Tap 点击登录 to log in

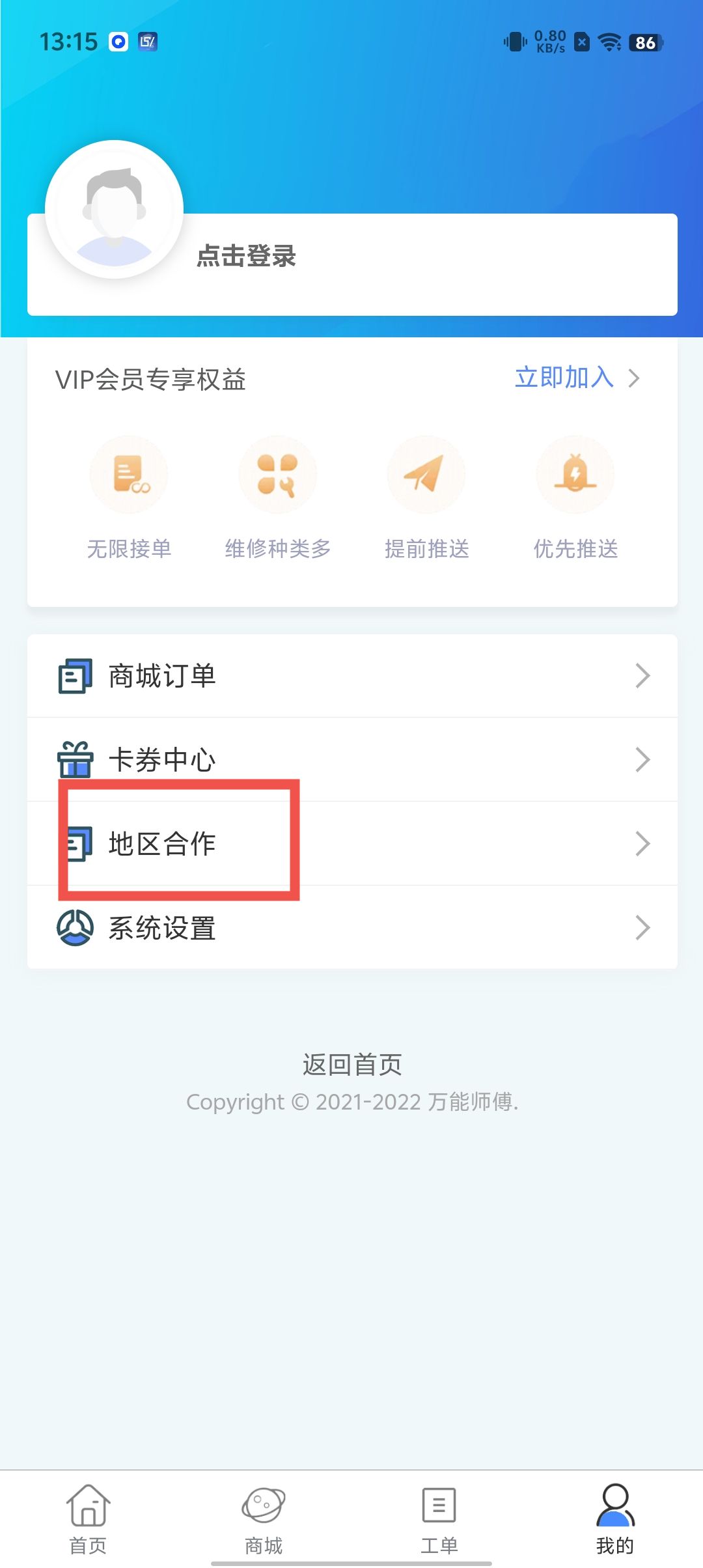246,256
